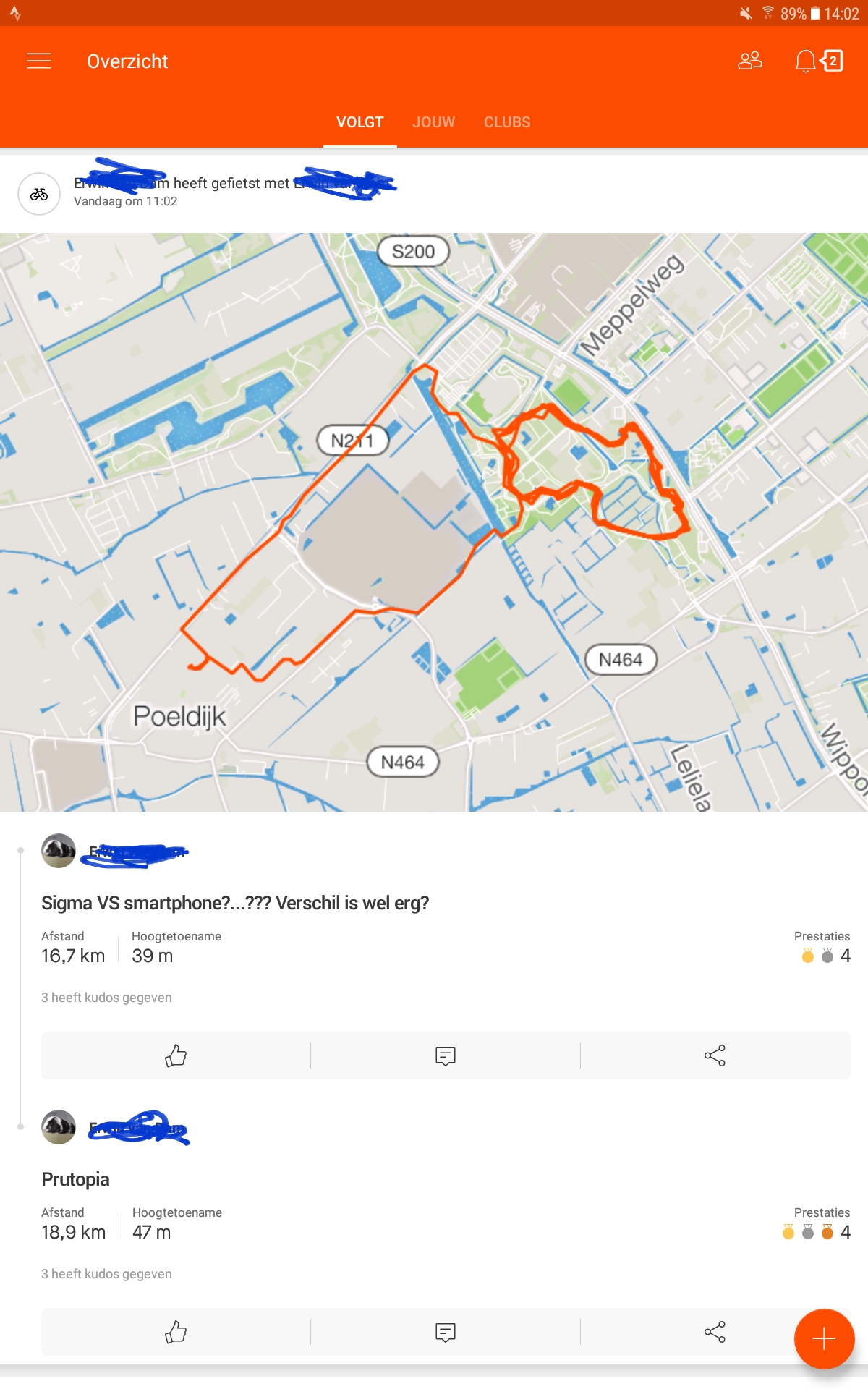Screen dimensions: 868x1389
Task: Give kudos to Sigma VS smartphone activity
Action: pos(176,1055)
